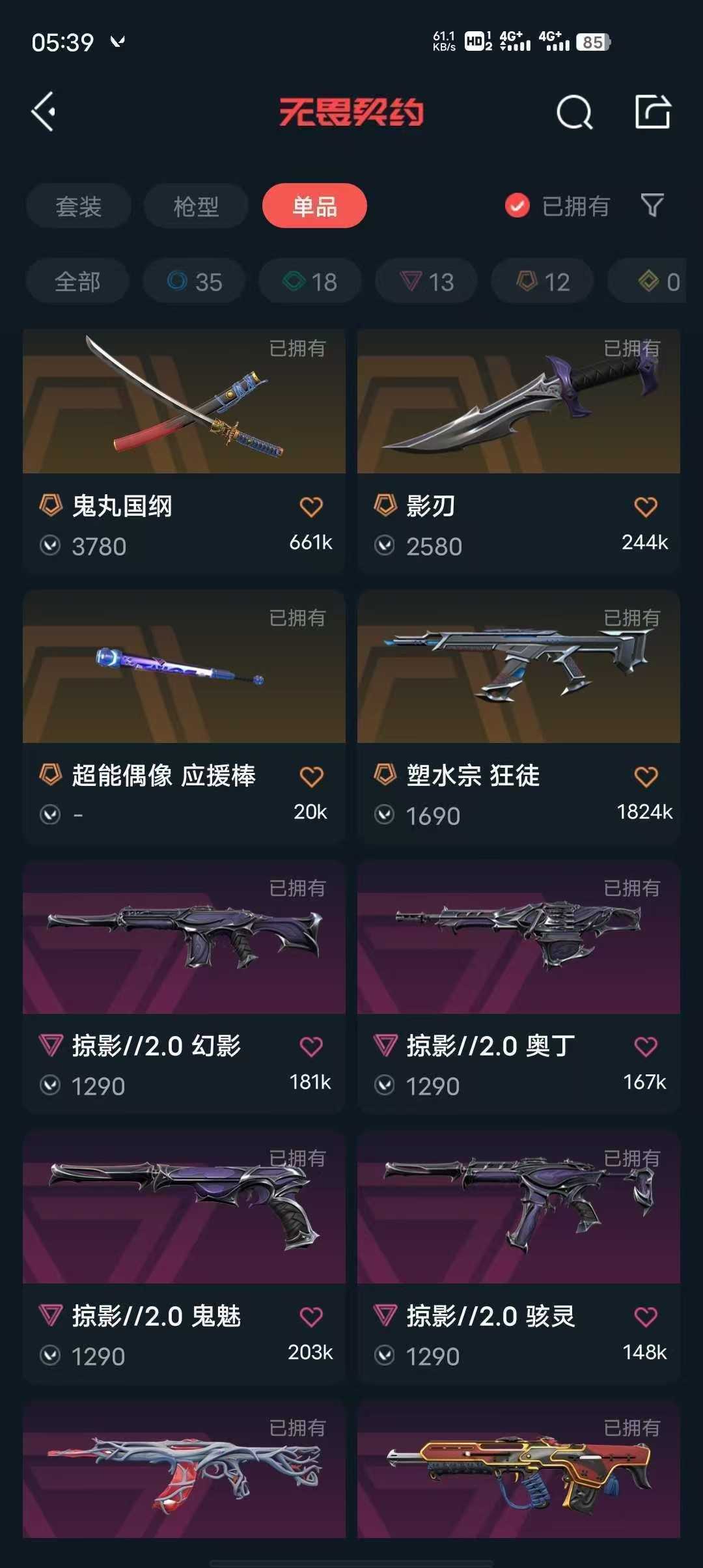Select the orange rarity tier filter showing 12

coord(541,281)
